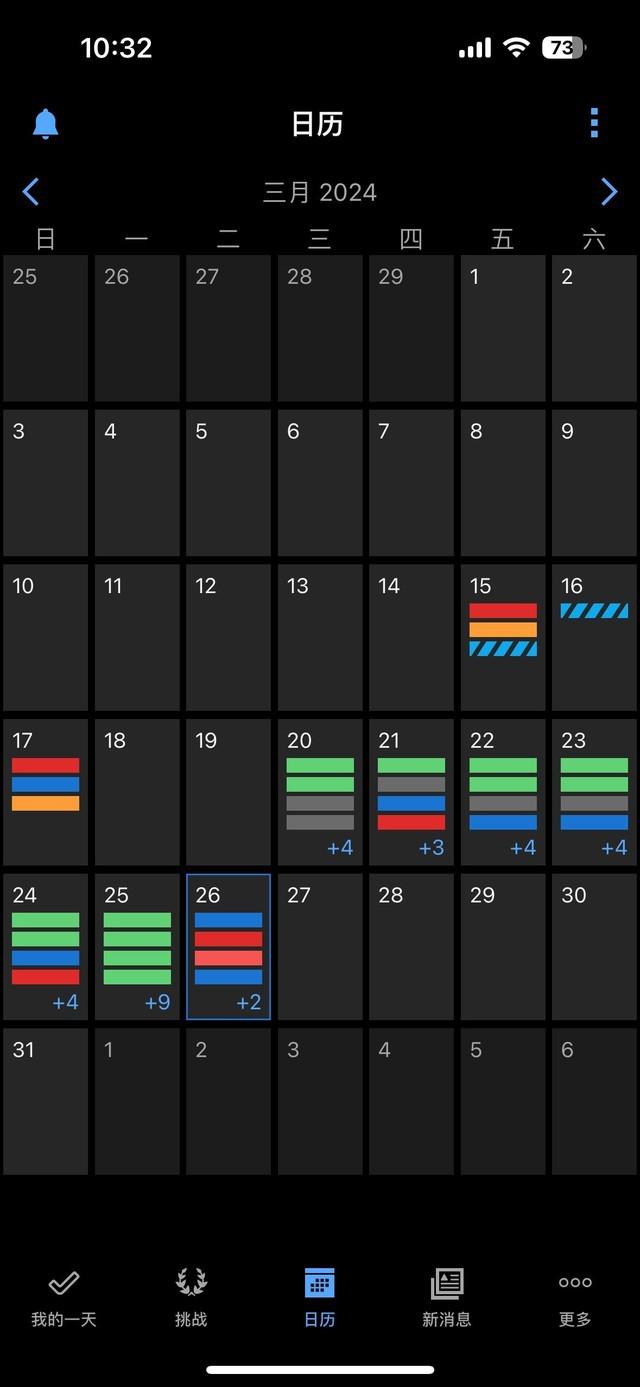Select the day 25 cell showing +9
Image resolution: width=640 pixels, height=1387 pixels.
click(137, 946)
